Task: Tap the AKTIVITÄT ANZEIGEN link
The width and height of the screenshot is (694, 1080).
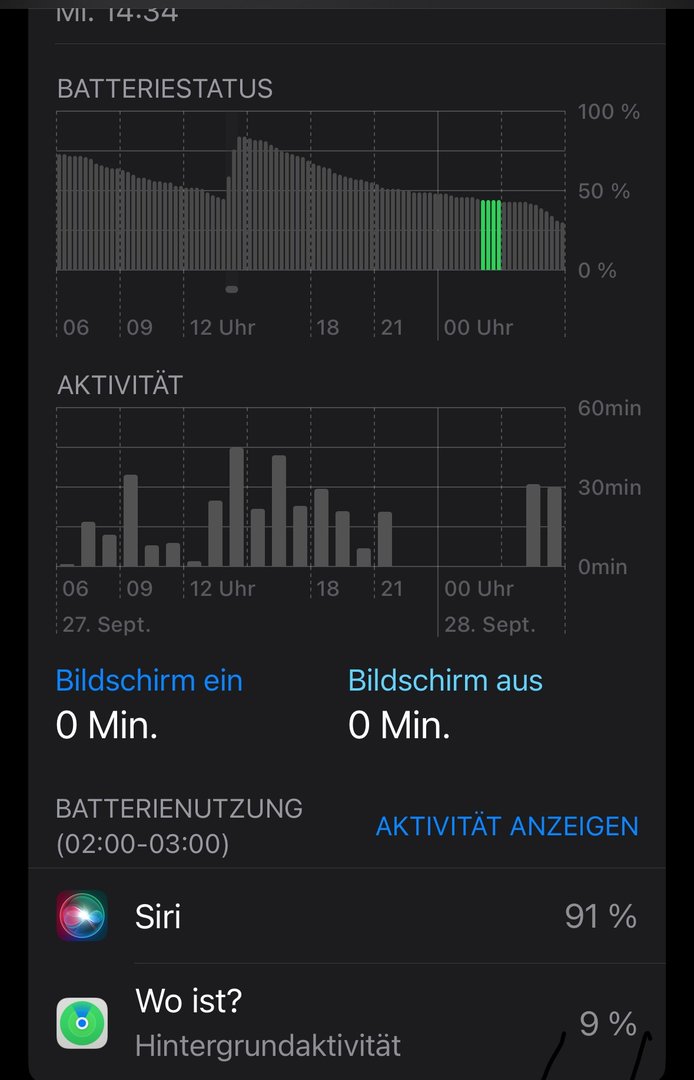Action: point(506,826)
